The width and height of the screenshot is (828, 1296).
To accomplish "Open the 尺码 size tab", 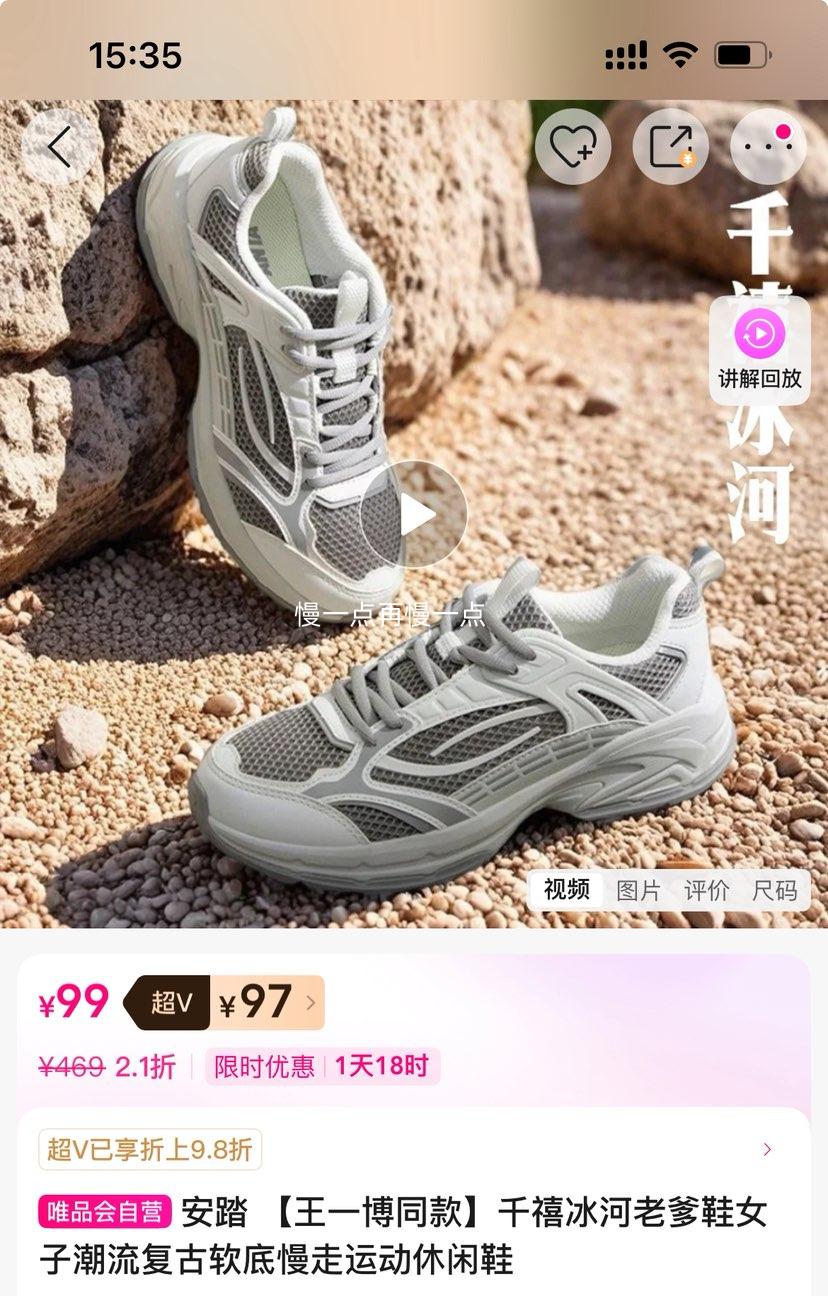I will 775,889.
